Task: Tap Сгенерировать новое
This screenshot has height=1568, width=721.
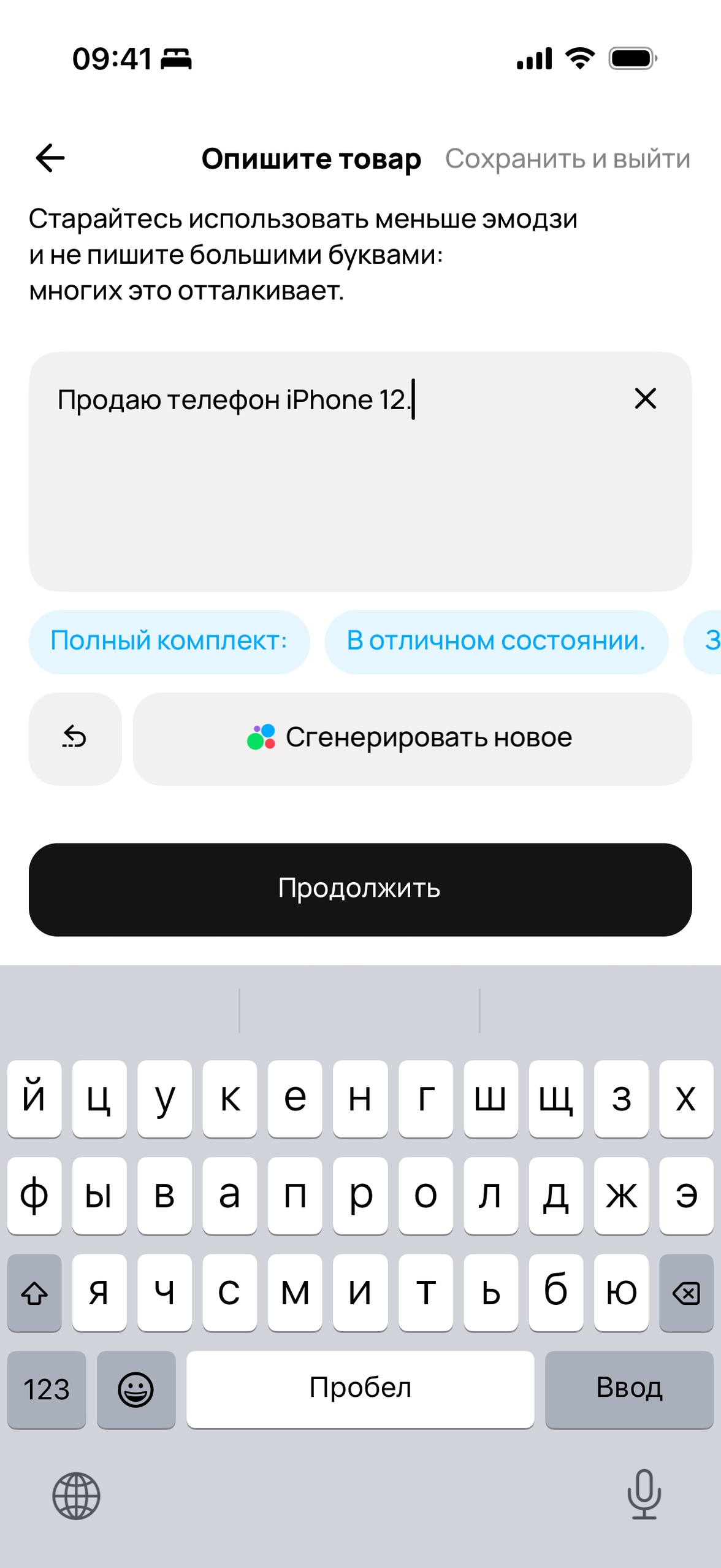Action: point(412,738)
